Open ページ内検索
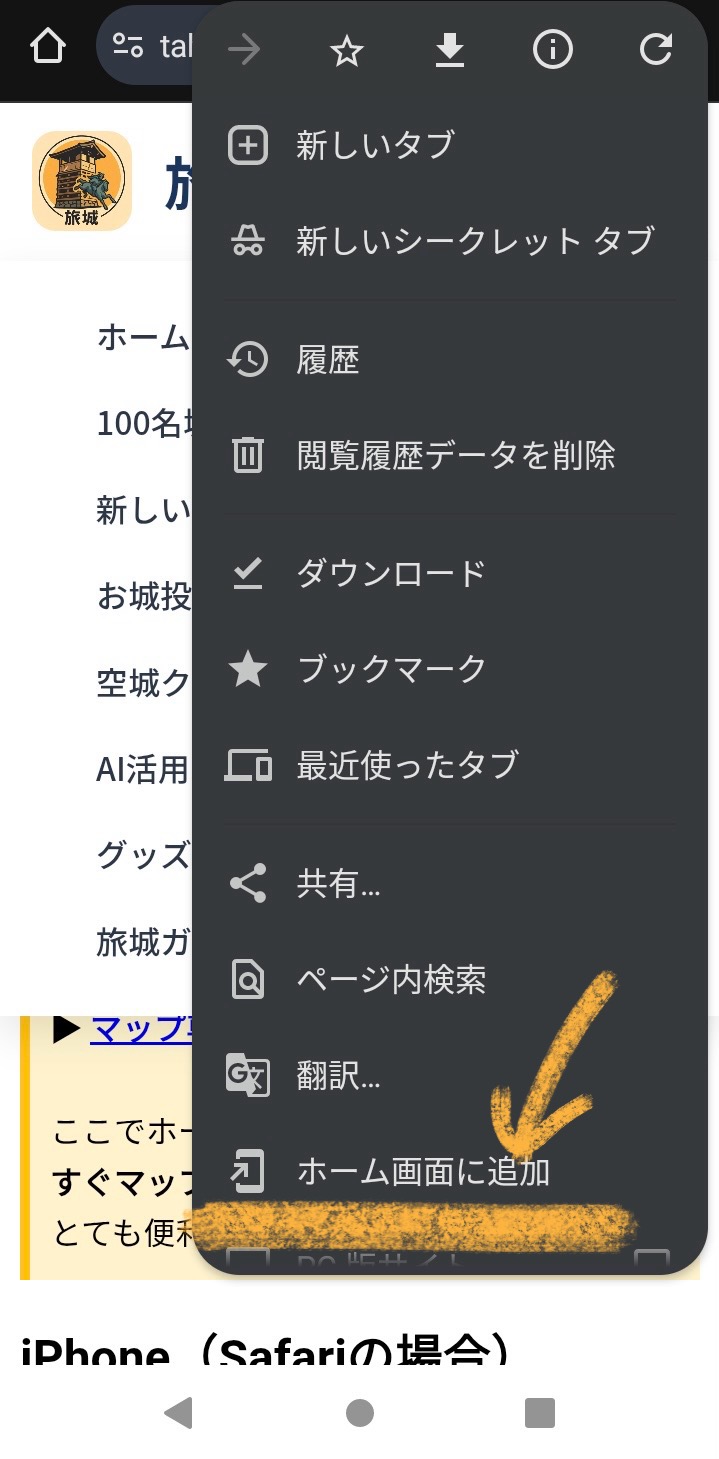The image size is (719, 1459). coord(391,980)
